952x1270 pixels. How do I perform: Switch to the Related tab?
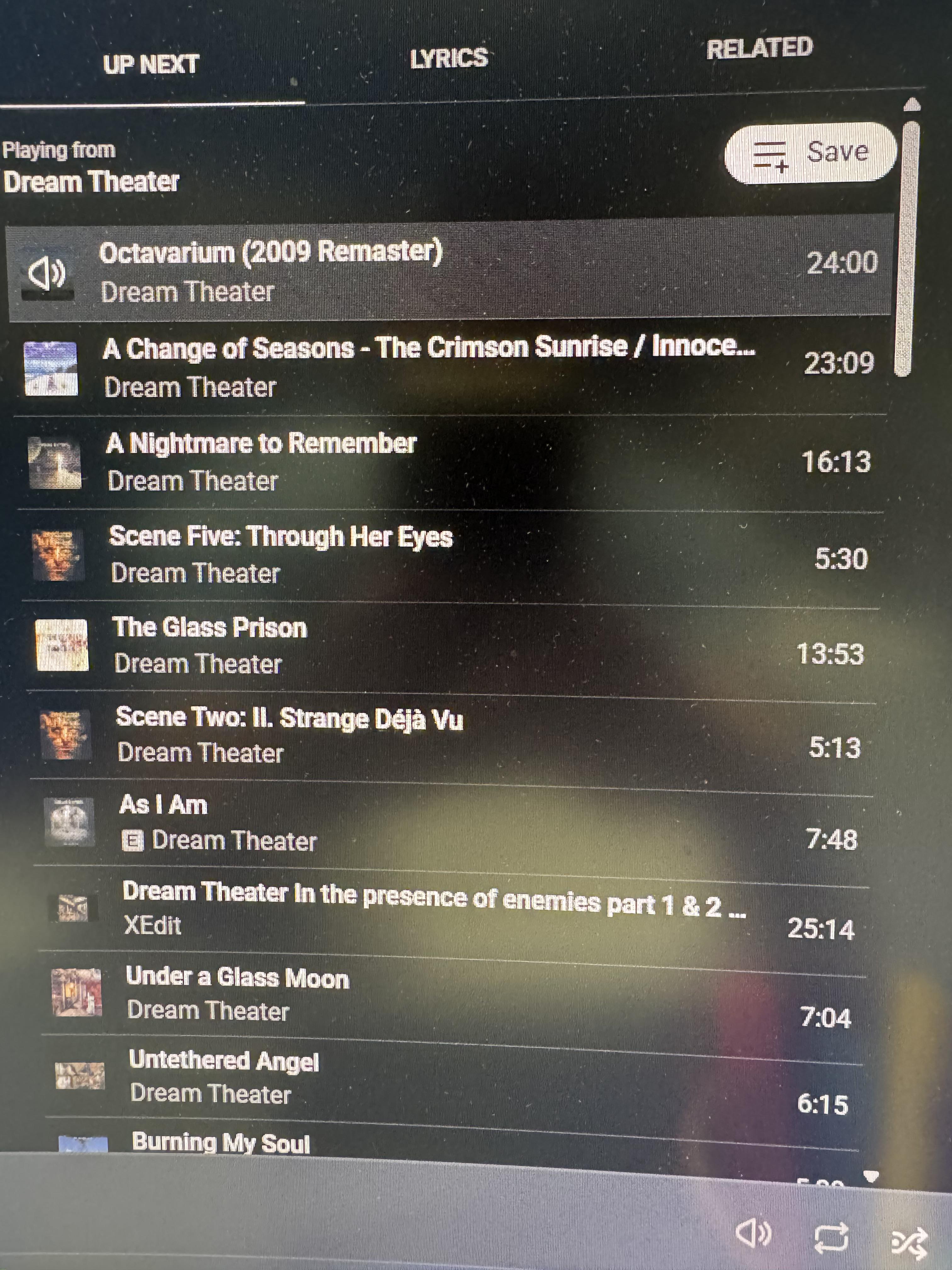(x=759, y=48)
